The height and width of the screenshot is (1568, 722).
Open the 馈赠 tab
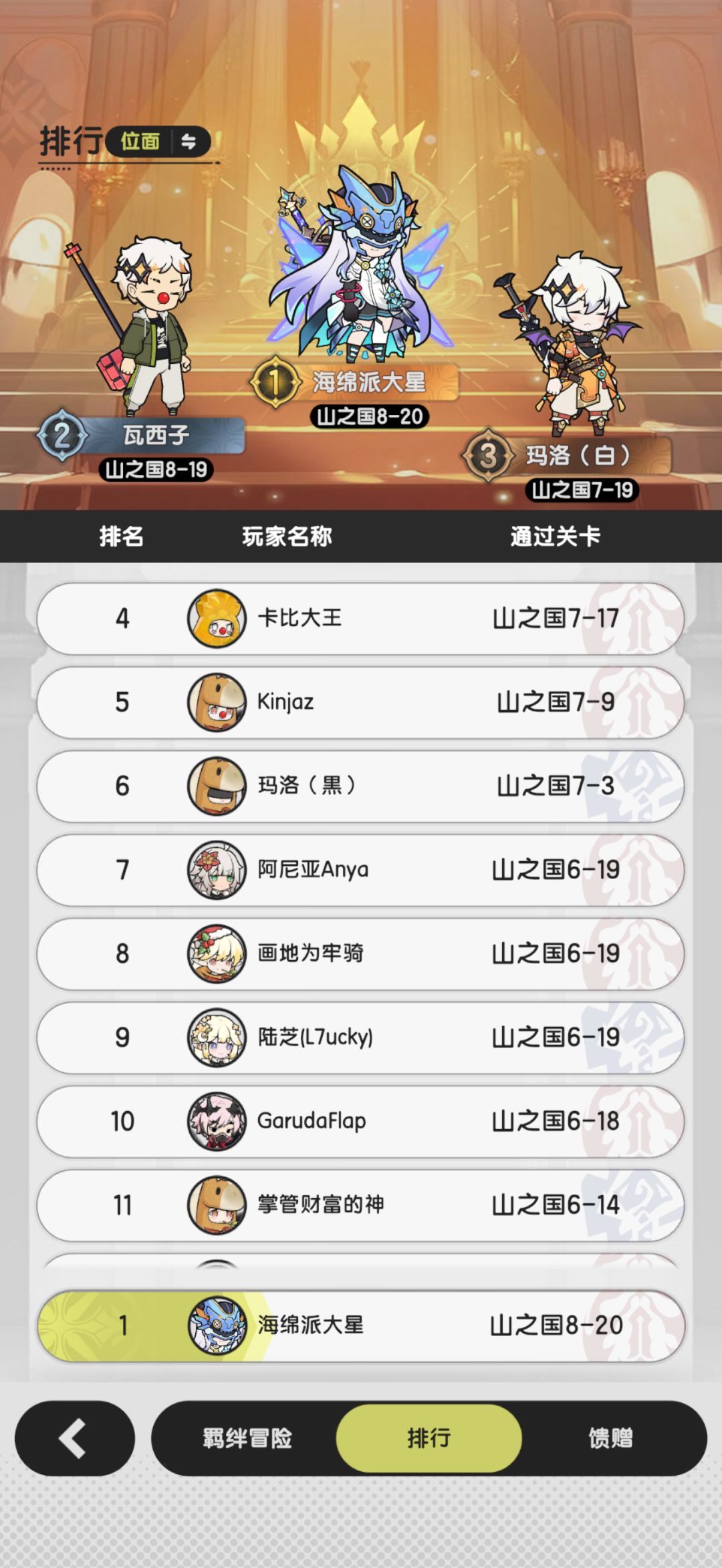(x=610, y=1438)
